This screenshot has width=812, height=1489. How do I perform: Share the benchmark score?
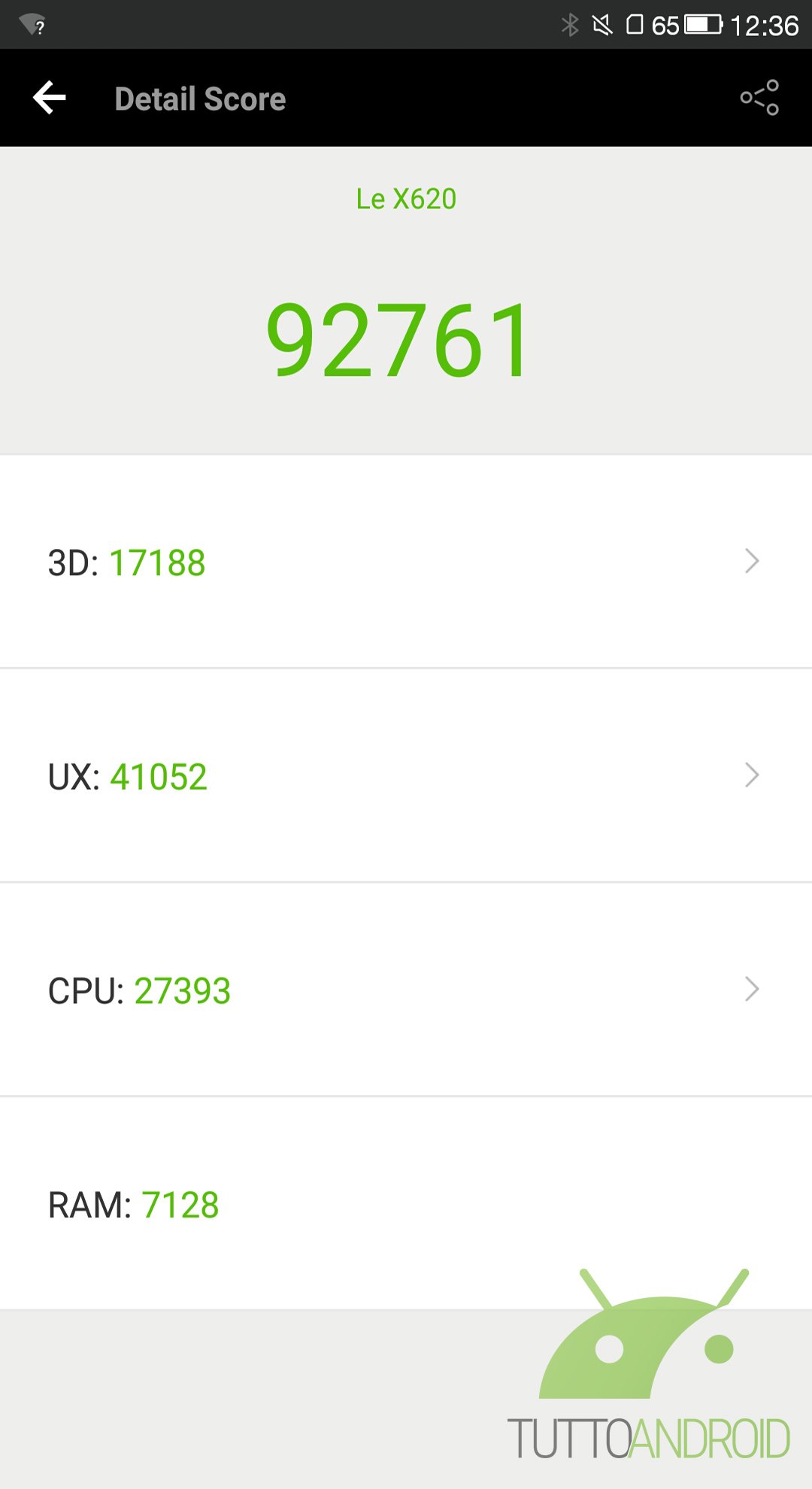[759, 98]
